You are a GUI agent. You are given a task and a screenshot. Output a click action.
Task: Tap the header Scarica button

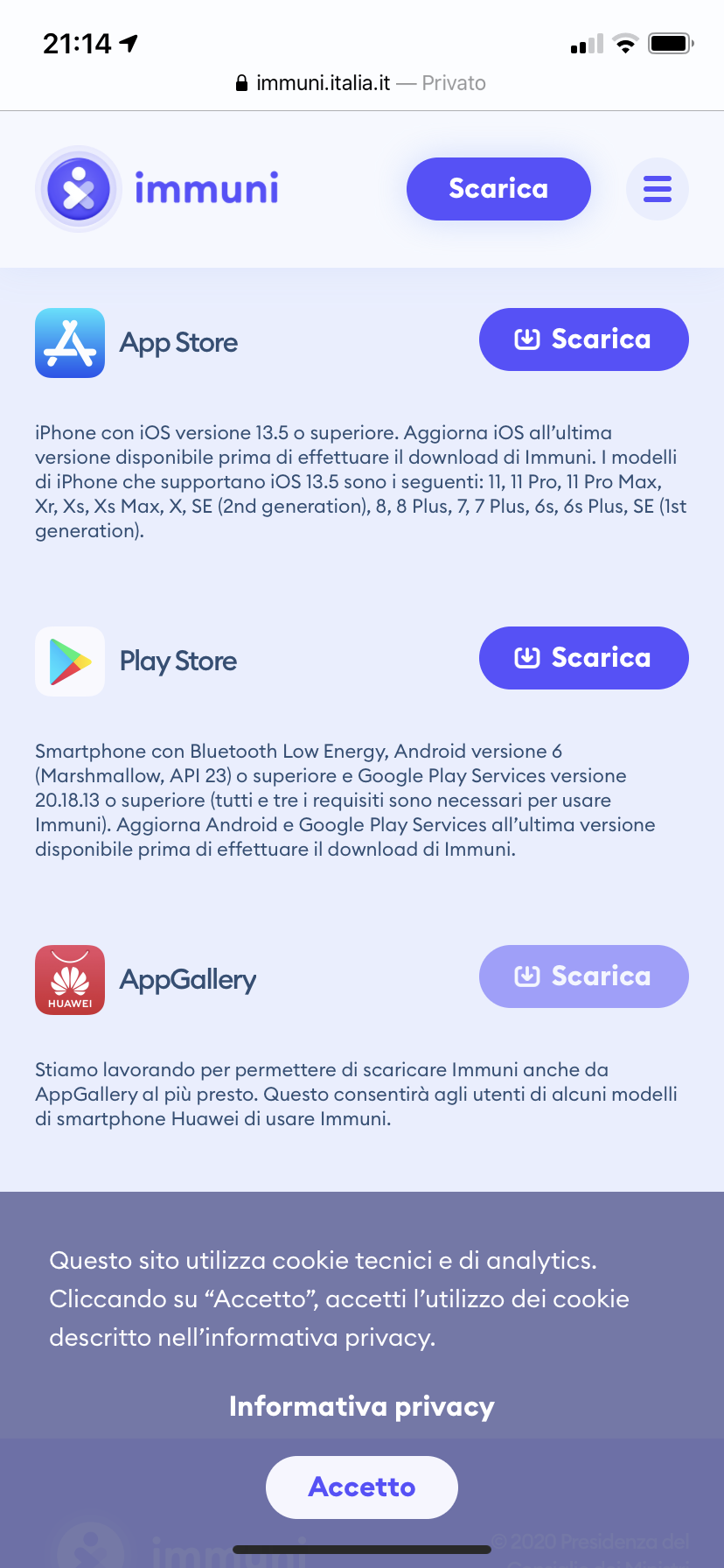tap(498, 189)
